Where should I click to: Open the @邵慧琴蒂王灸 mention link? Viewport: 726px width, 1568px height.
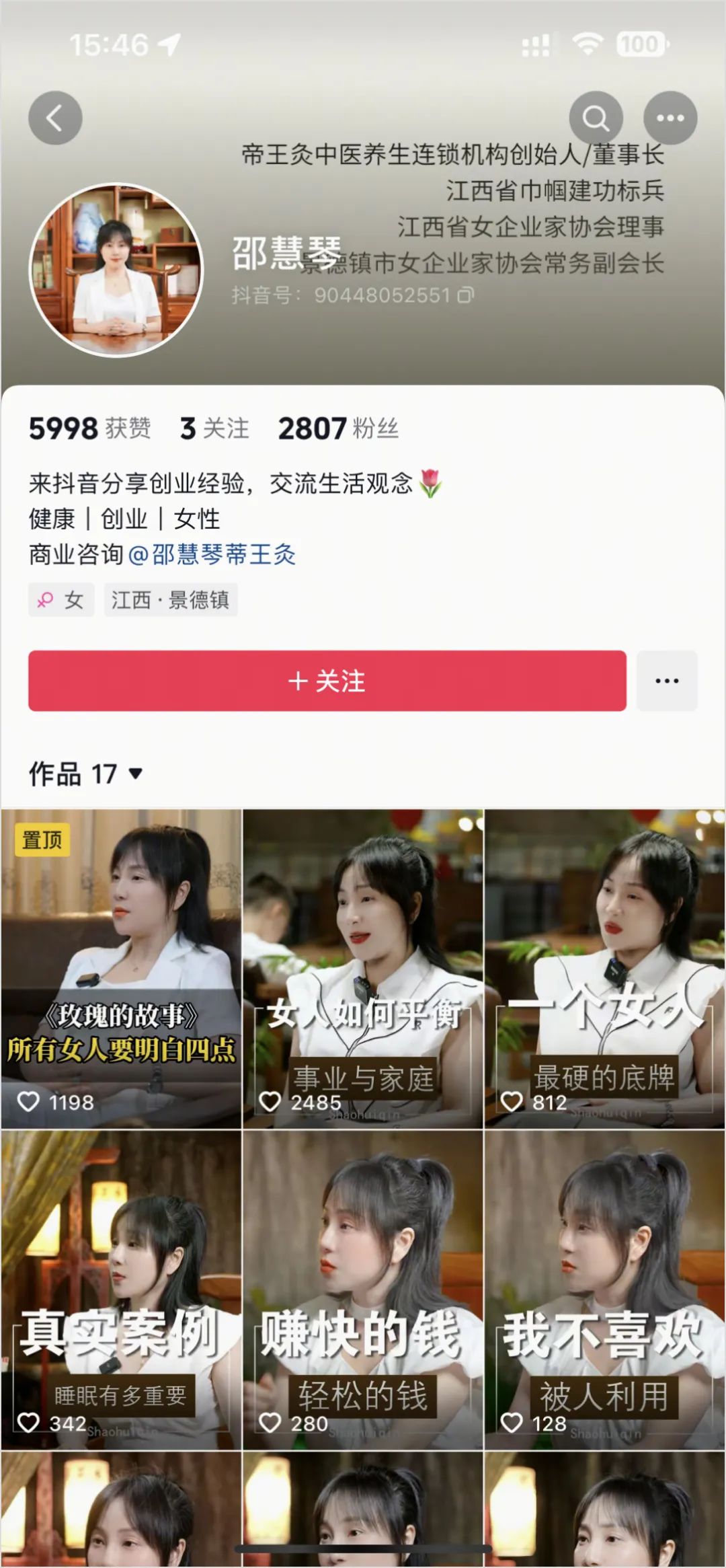[212, 555]
